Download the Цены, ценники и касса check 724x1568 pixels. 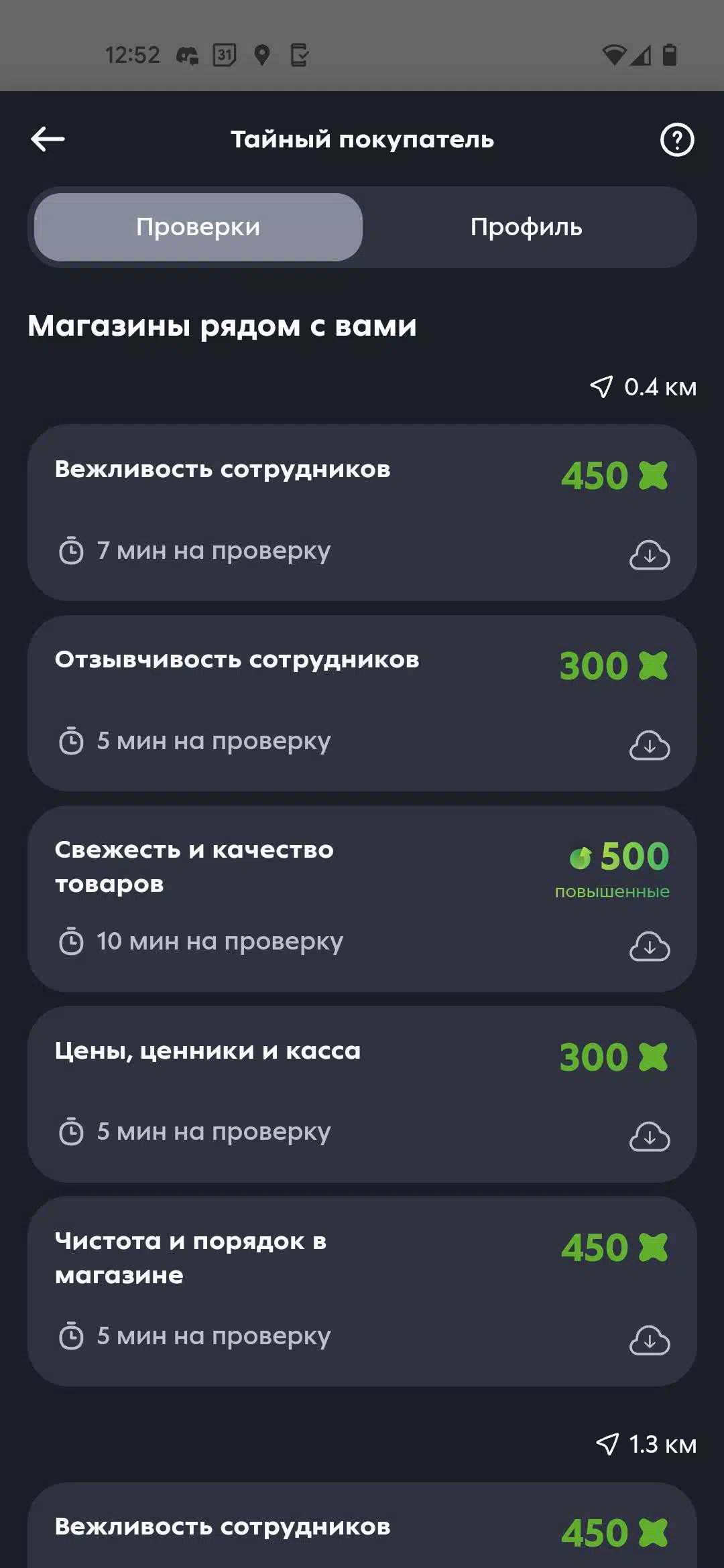click(649, 1136)
